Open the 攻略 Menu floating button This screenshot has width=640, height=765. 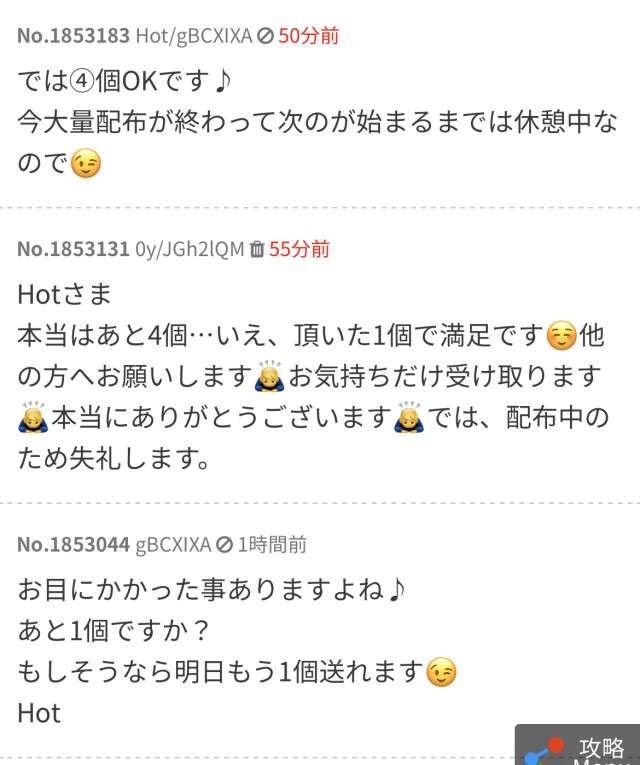[x=580, y=747]
